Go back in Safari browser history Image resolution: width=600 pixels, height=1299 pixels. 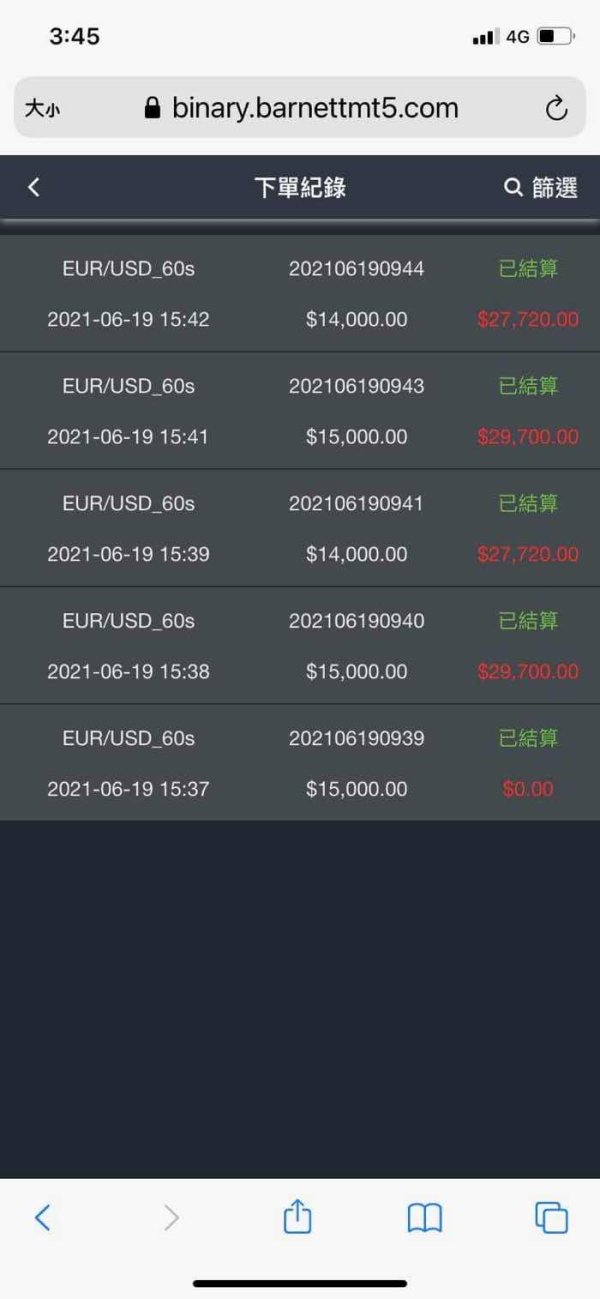[x=42, y=1217]
